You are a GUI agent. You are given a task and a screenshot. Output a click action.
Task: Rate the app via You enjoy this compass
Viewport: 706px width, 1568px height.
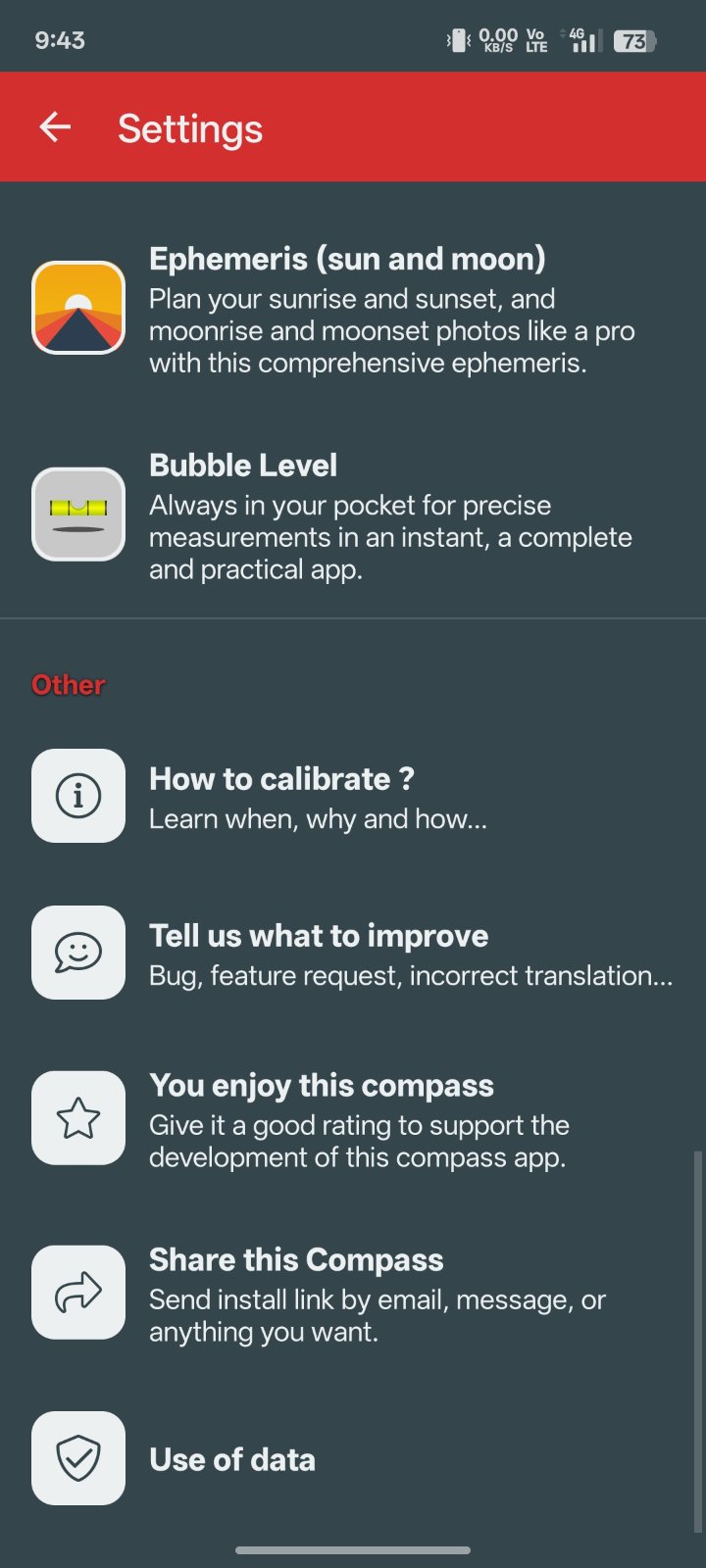(x=353, y=1119)
